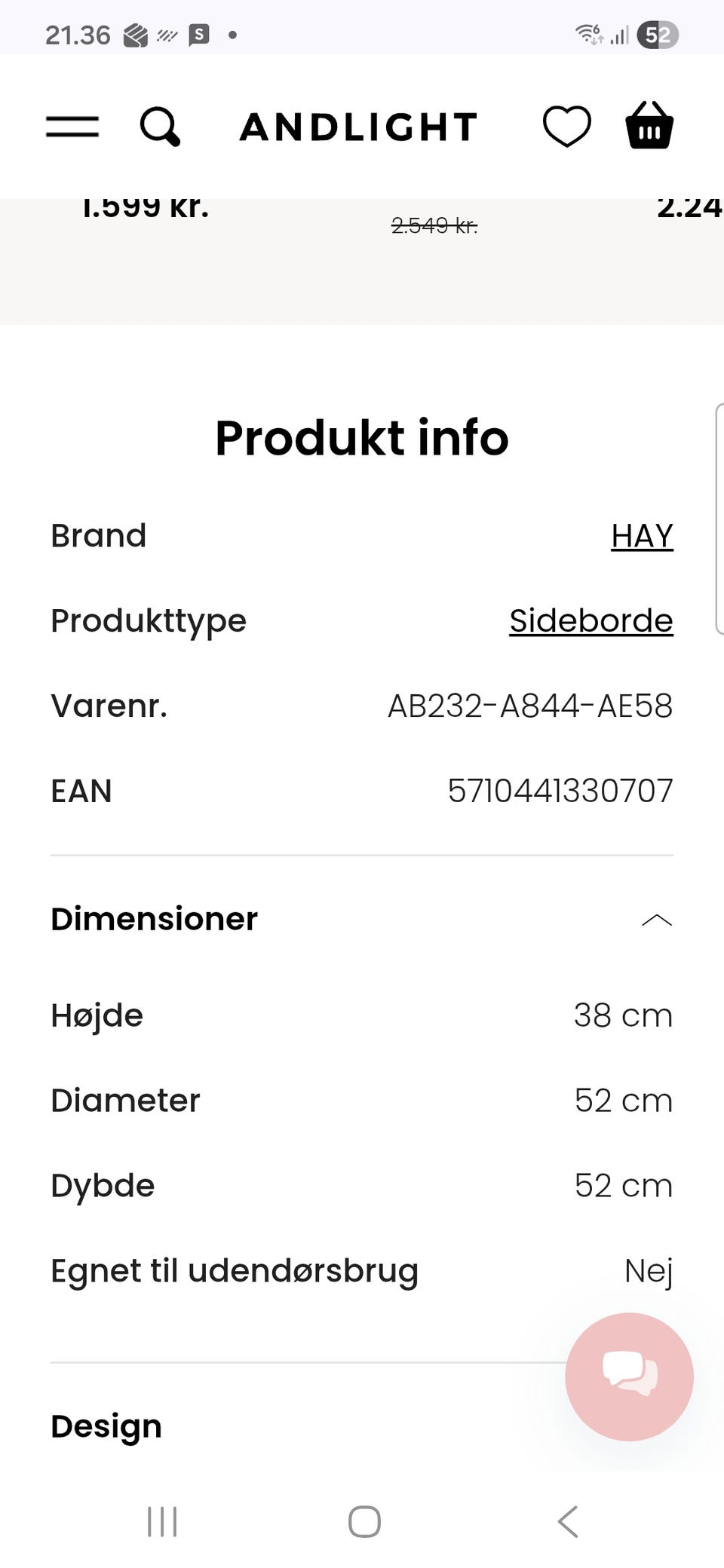Go to the system home screen
This screenshot has width=724, height=1568.
tap(364, 1521)
